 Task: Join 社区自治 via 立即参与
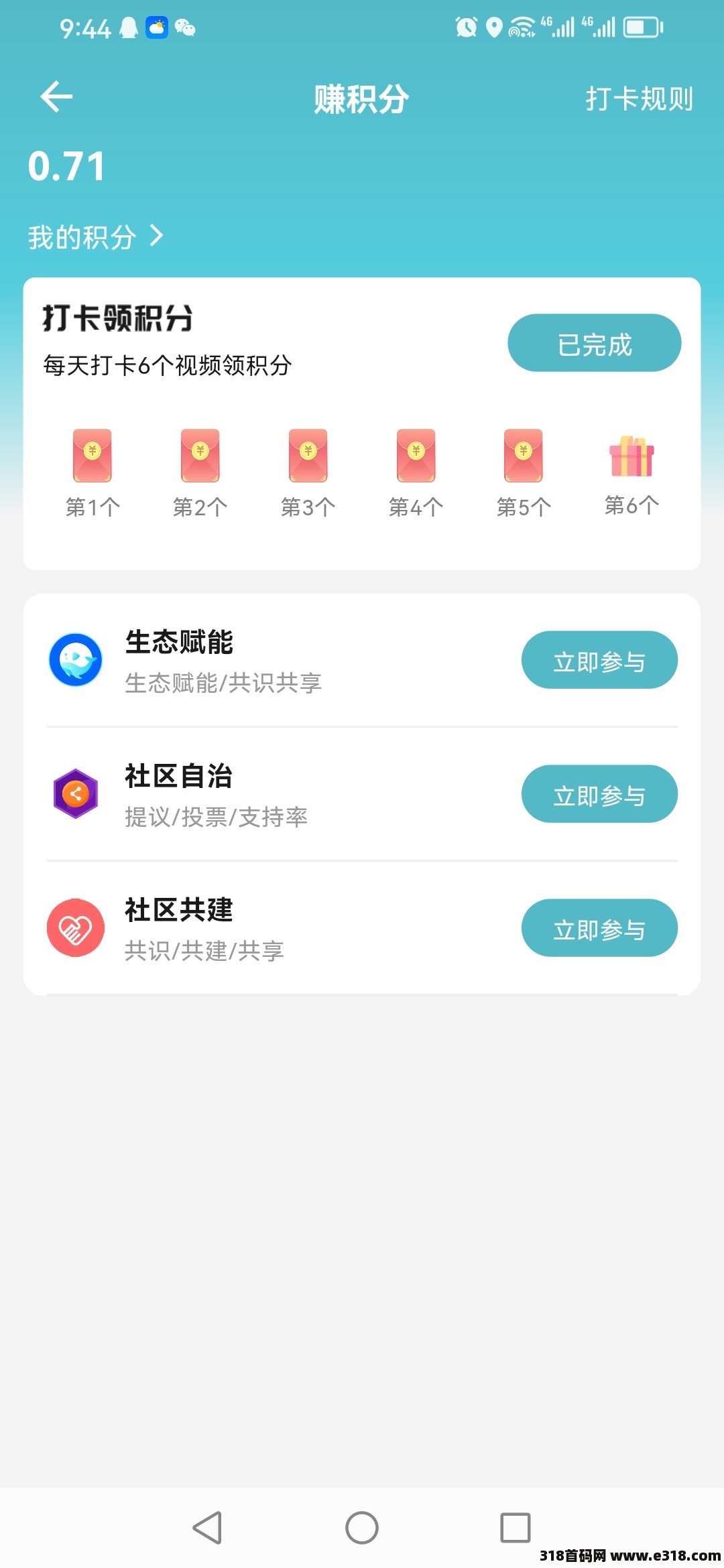[x=599, y=794]
